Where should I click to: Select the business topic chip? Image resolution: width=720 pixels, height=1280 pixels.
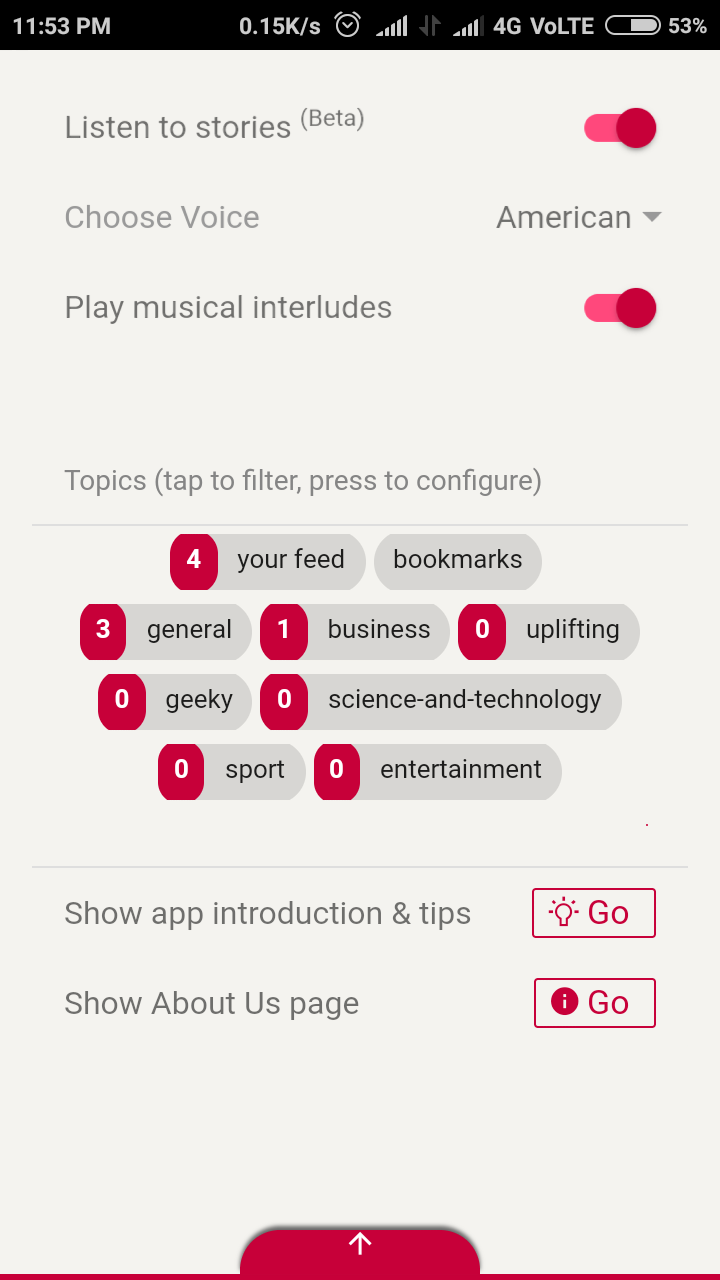pyautogui.click(x=355, y=630)
